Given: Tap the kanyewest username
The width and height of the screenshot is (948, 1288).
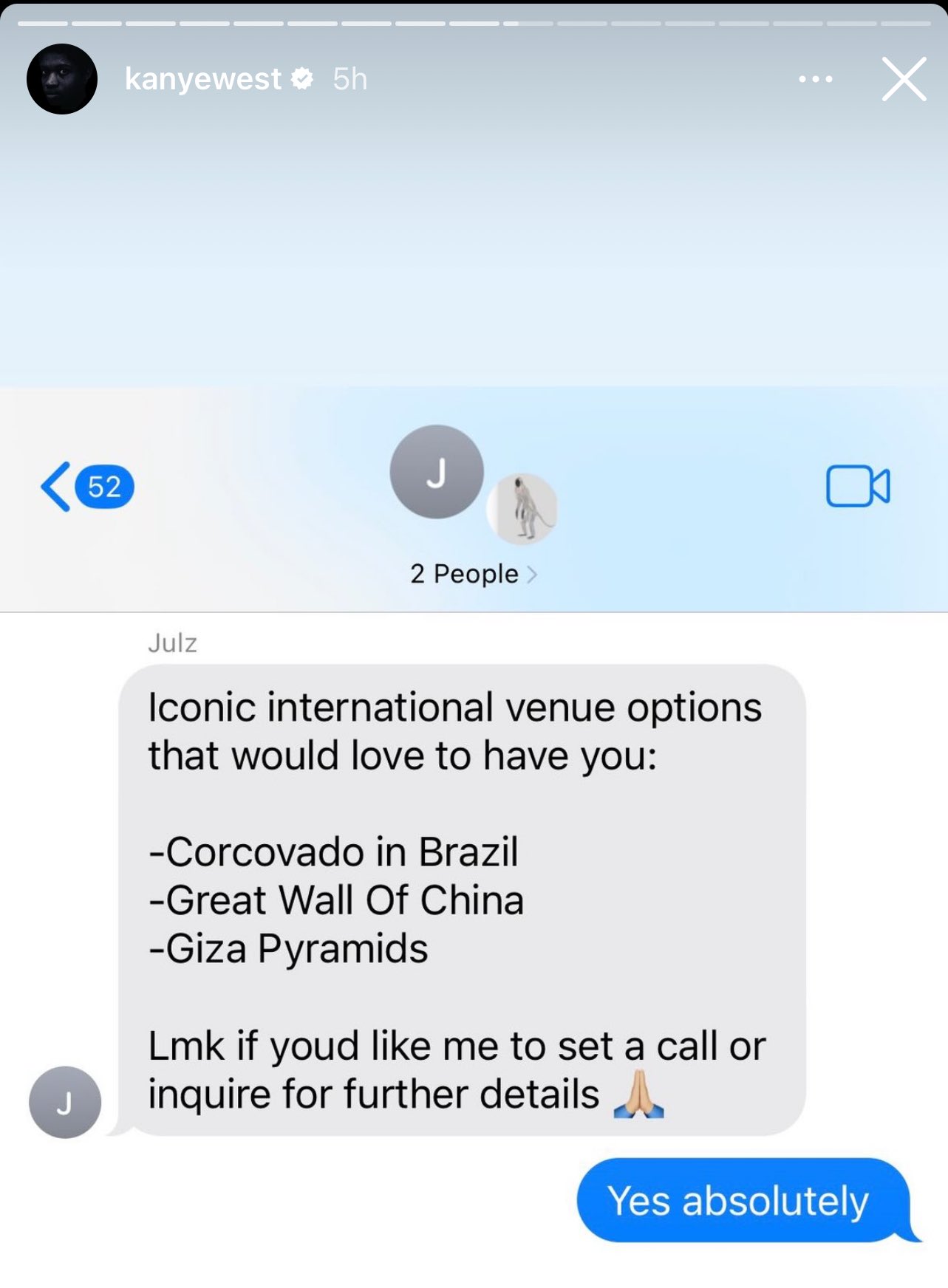Looking at the screenshot, I should click(x=203, y=79).
